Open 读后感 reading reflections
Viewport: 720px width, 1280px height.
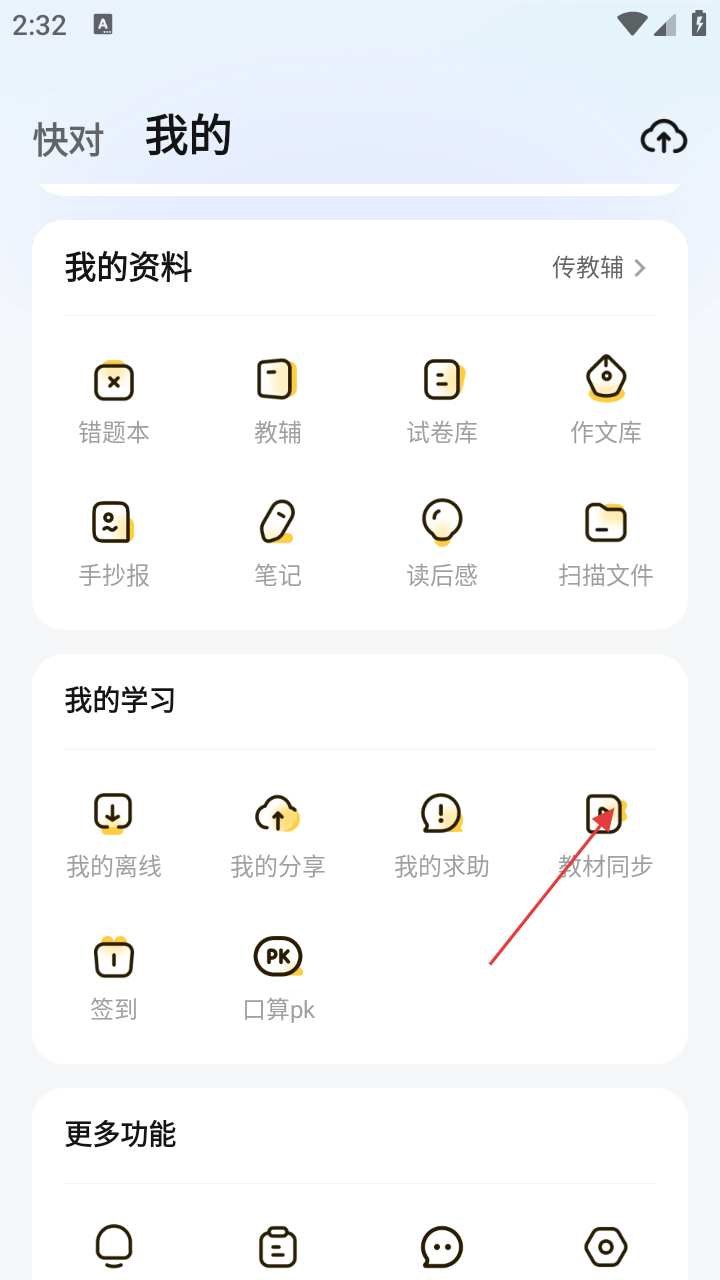442,543
